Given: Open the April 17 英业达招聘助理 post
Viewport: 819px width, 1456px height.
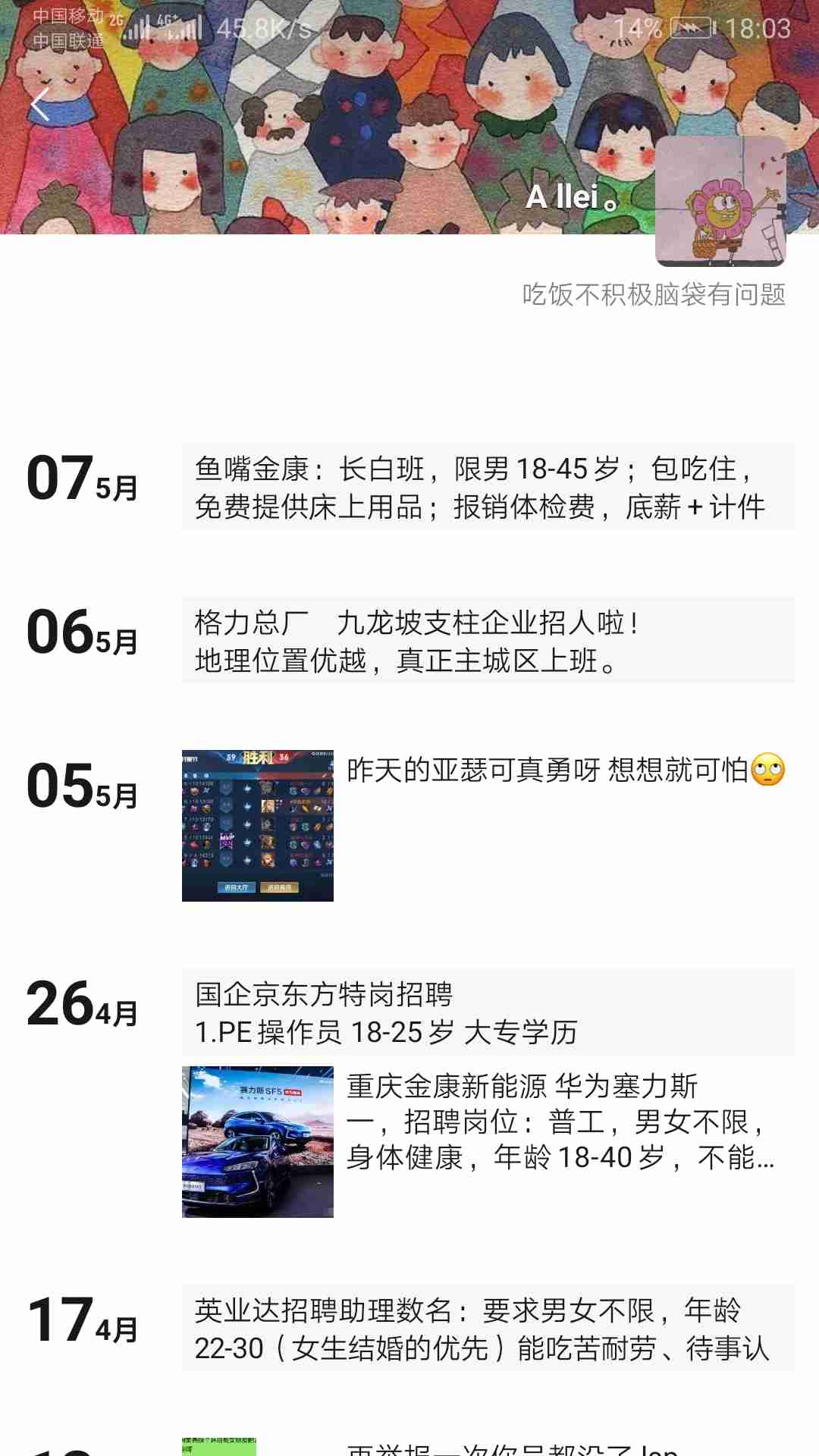Looking at the screenshot, I should (488, 1329).
